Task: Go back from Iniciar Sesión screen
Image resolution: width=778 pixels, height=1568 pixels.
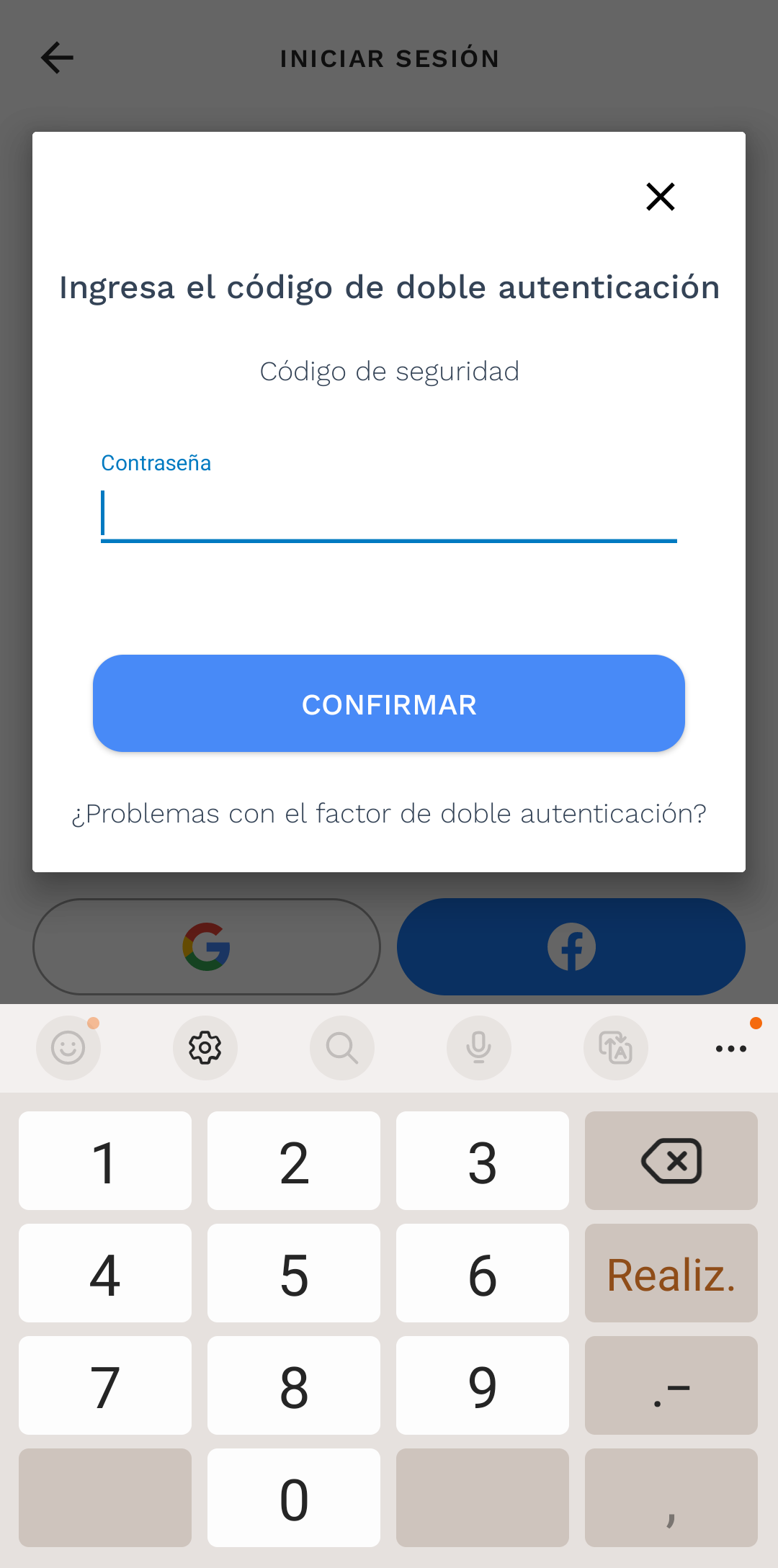Action: 58,58
